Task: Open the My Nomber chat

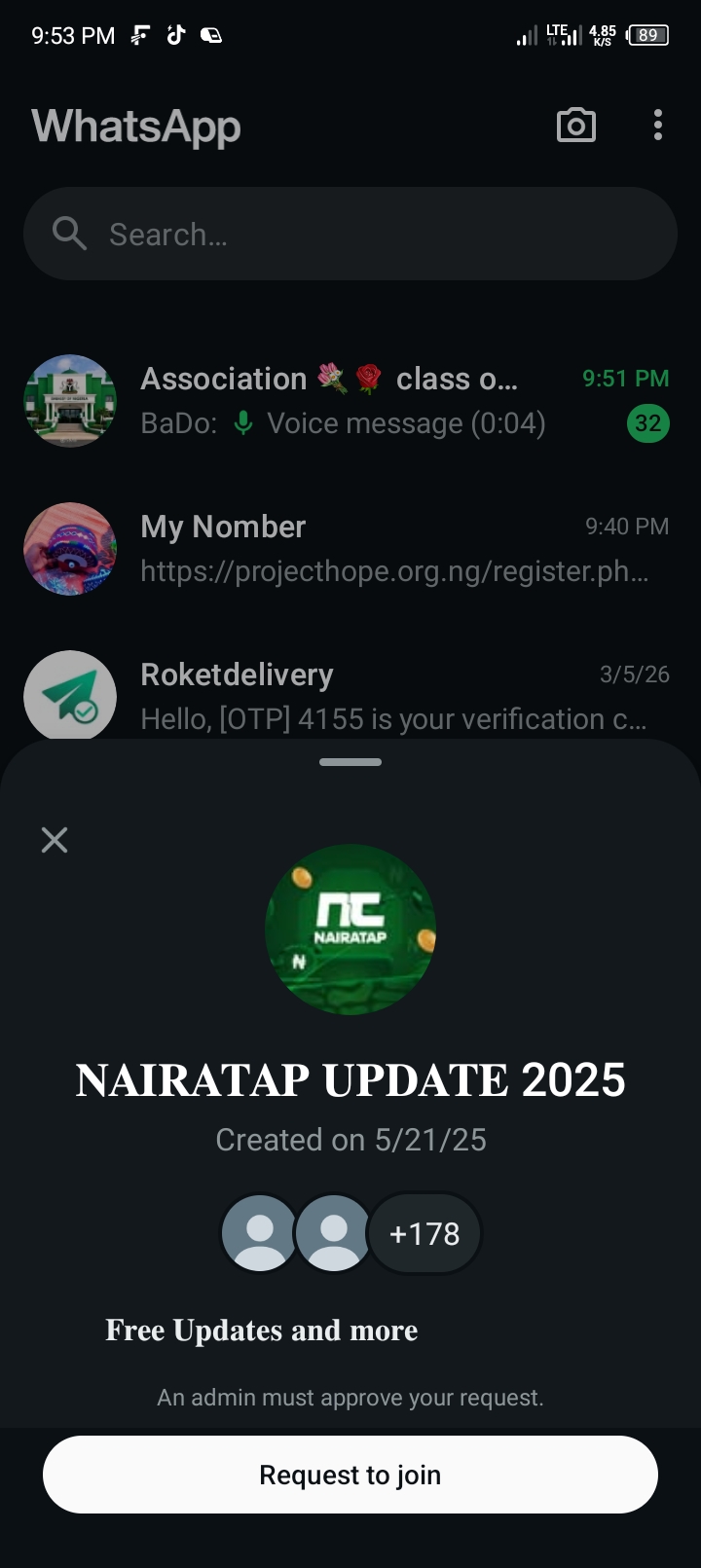Action: (350, 549)
